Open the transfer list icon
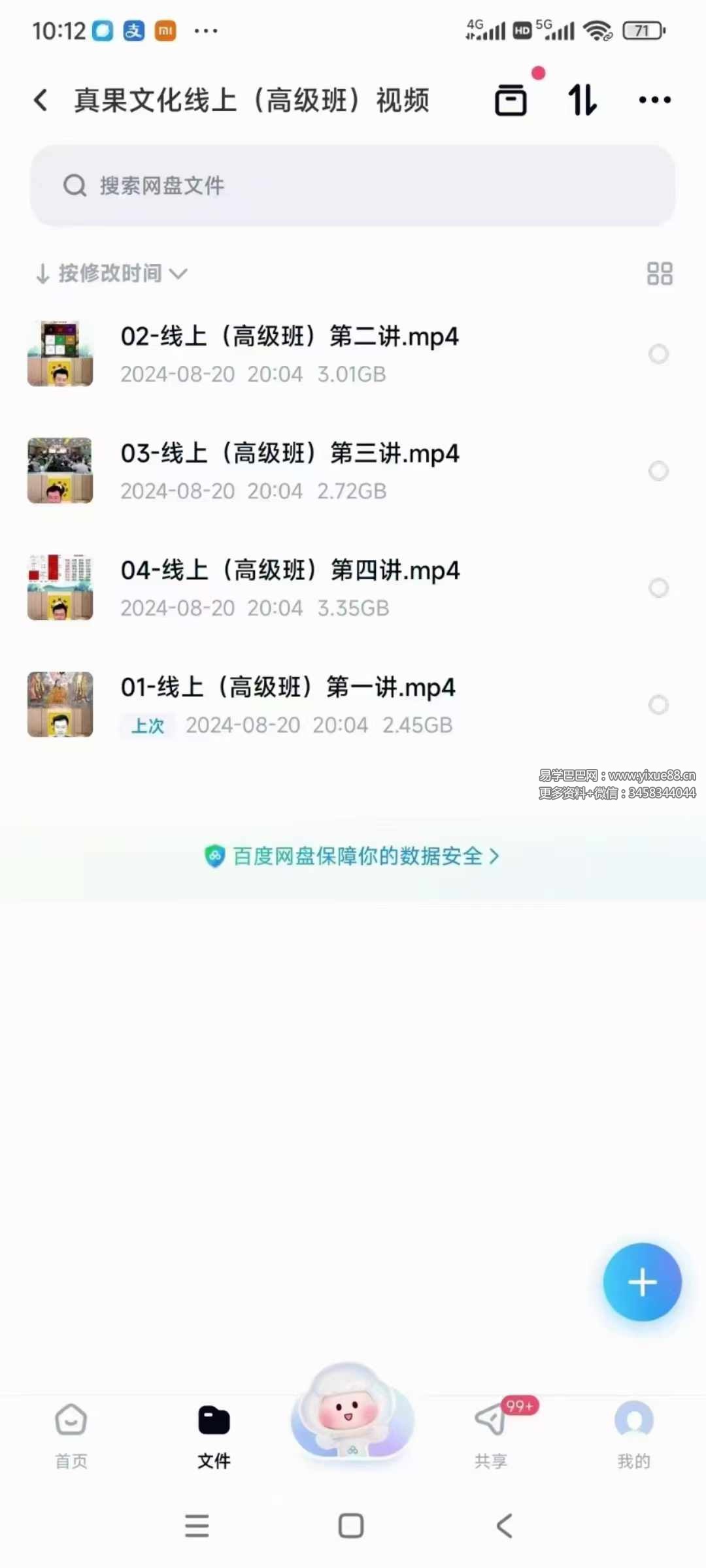 coord(582,99)
